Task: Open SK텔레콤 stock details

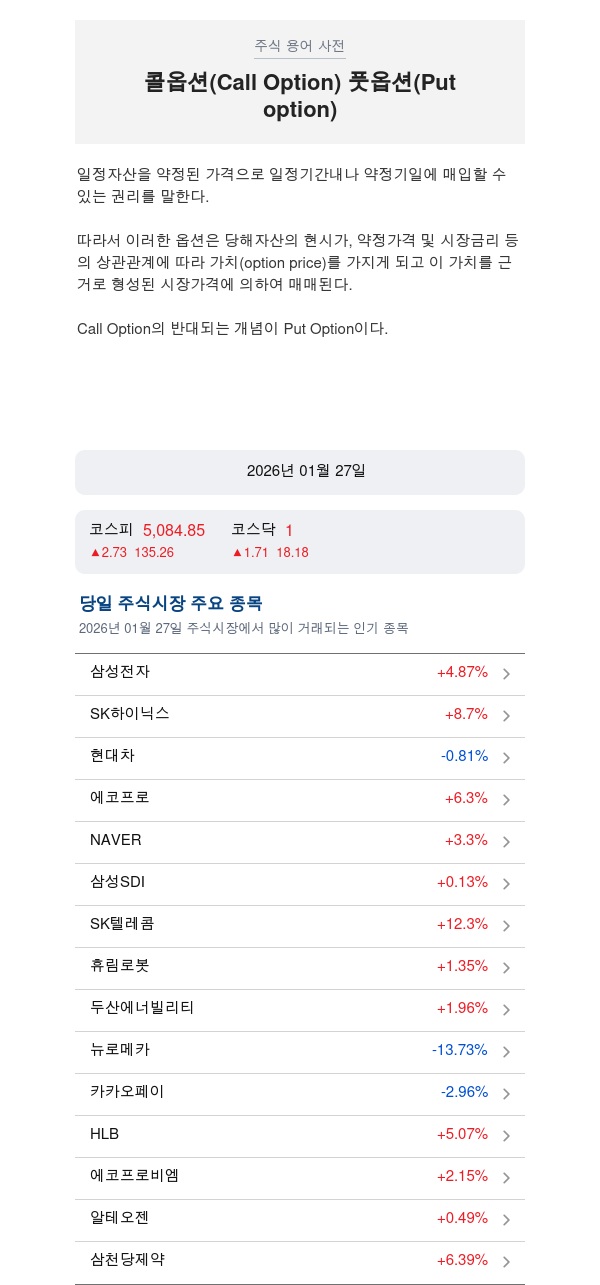Action: pyautogui.click(x=299, y=926)
